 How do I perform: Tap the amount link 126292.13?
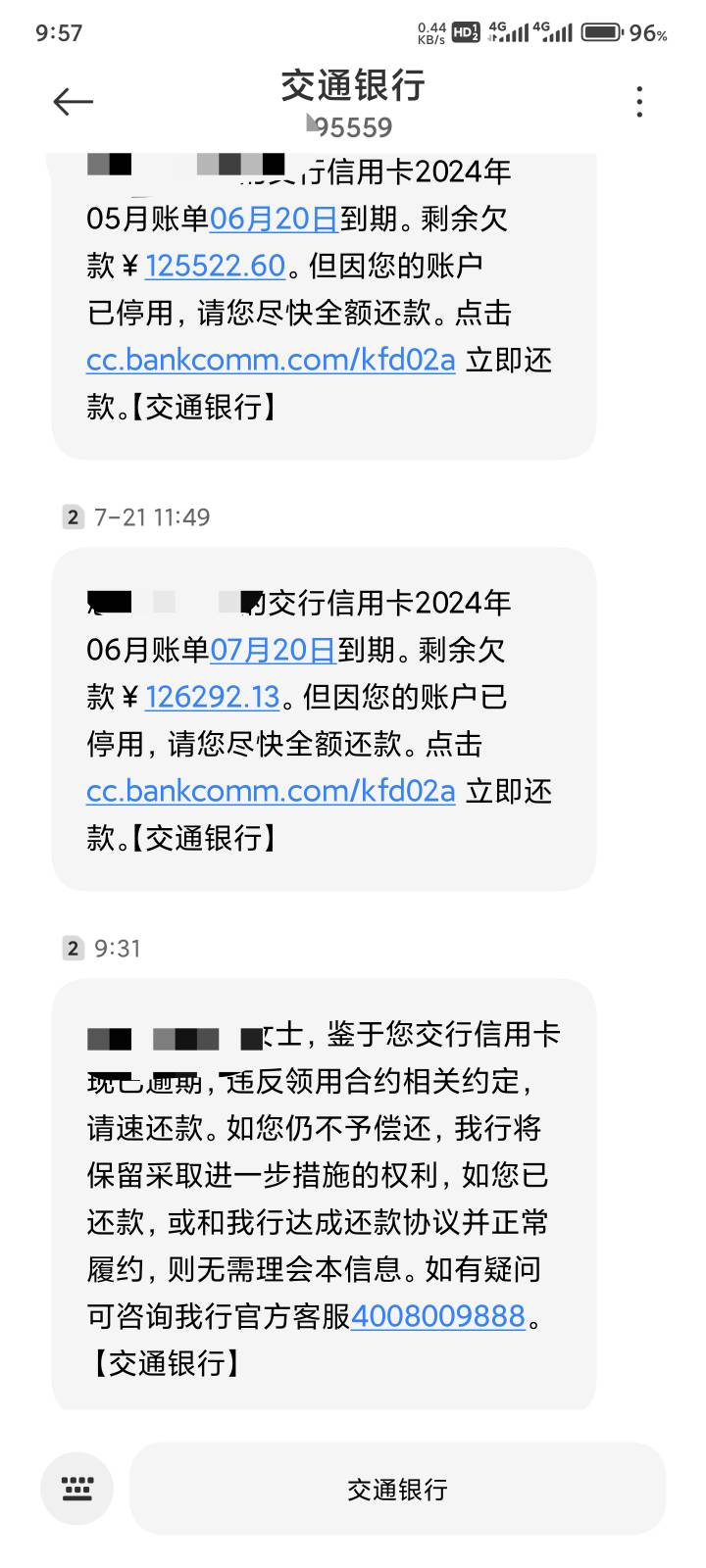pos(213,697)
